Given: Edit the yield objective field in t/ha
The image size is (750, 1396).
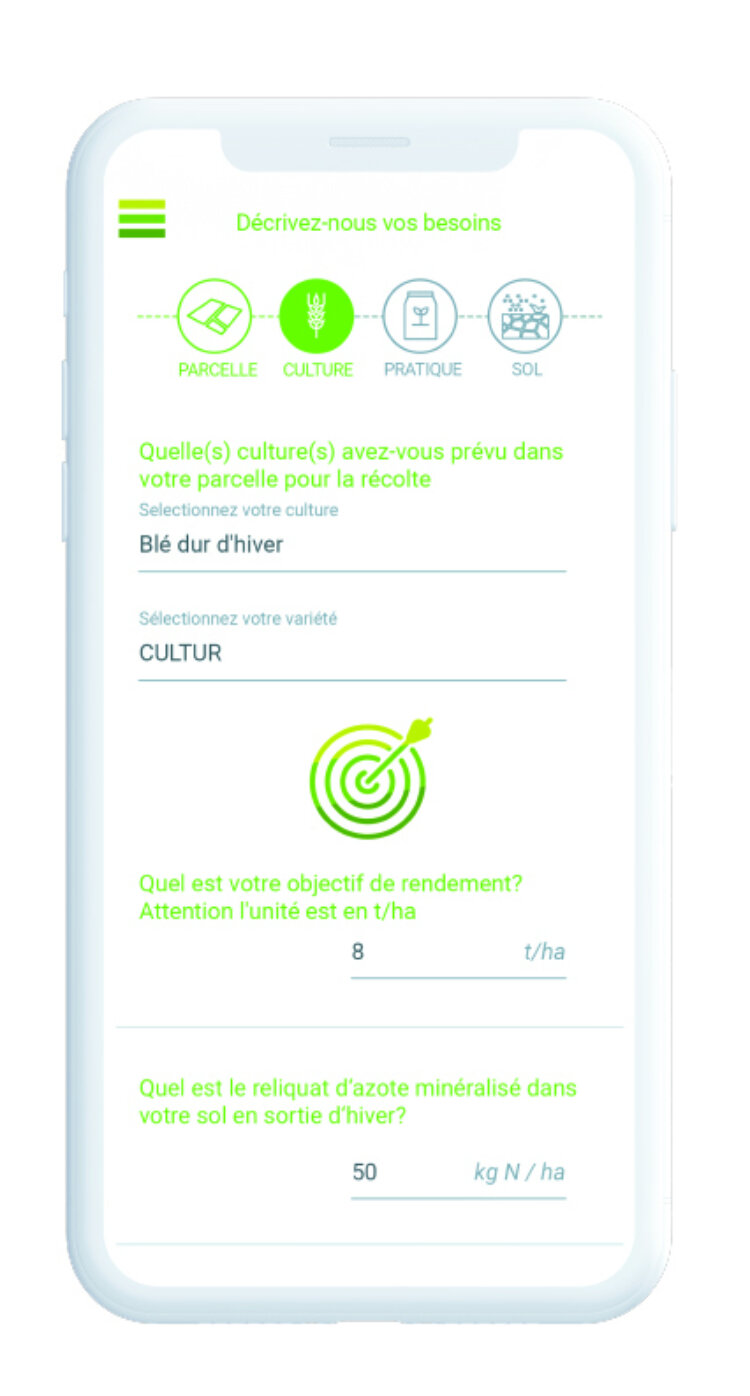Looking at the screenshot, I should click(430, 951).
